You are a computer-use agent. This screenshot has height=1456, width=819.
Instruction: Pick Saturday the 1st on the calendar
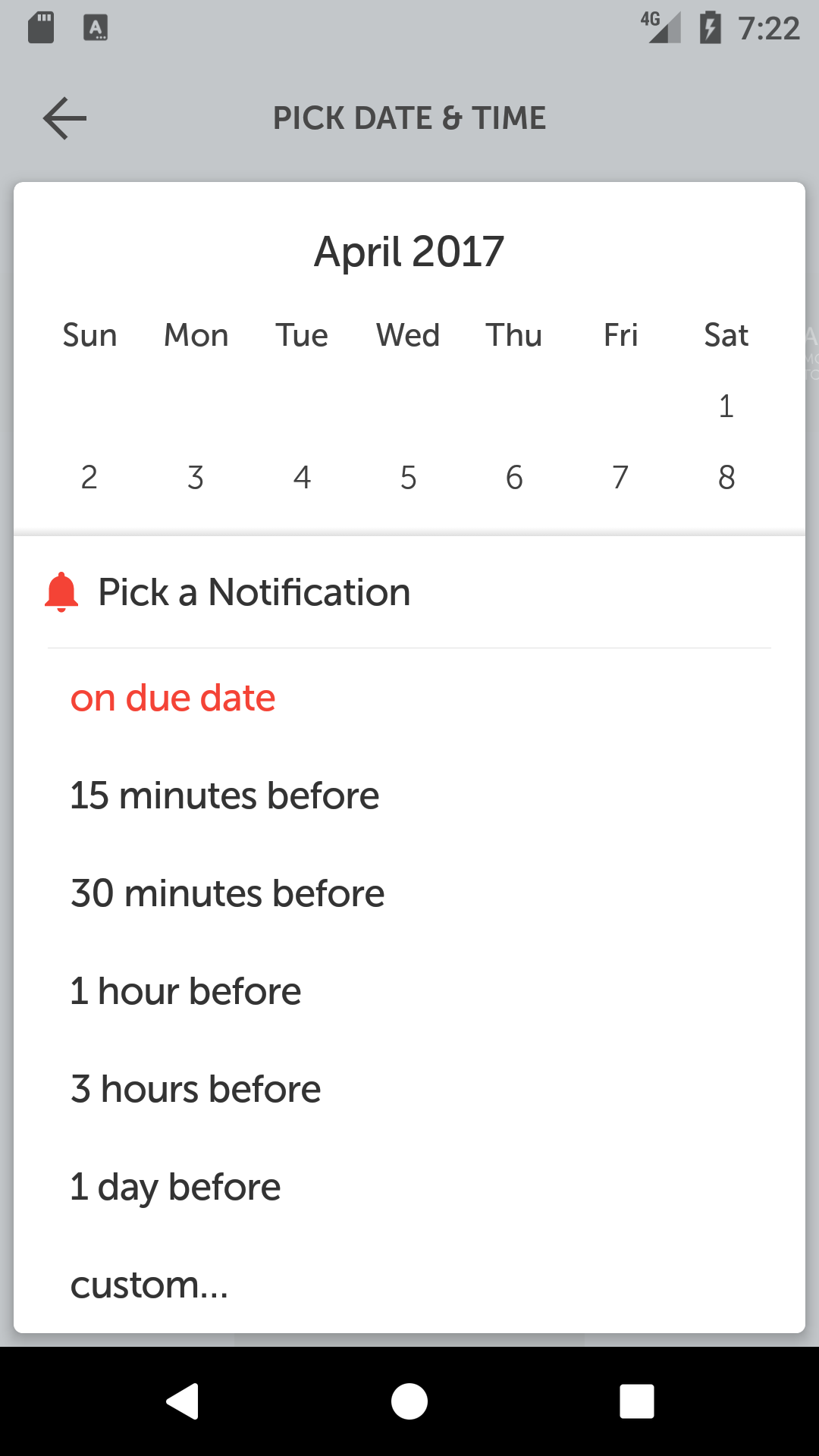pyautogui.click(x=726, y=406)
